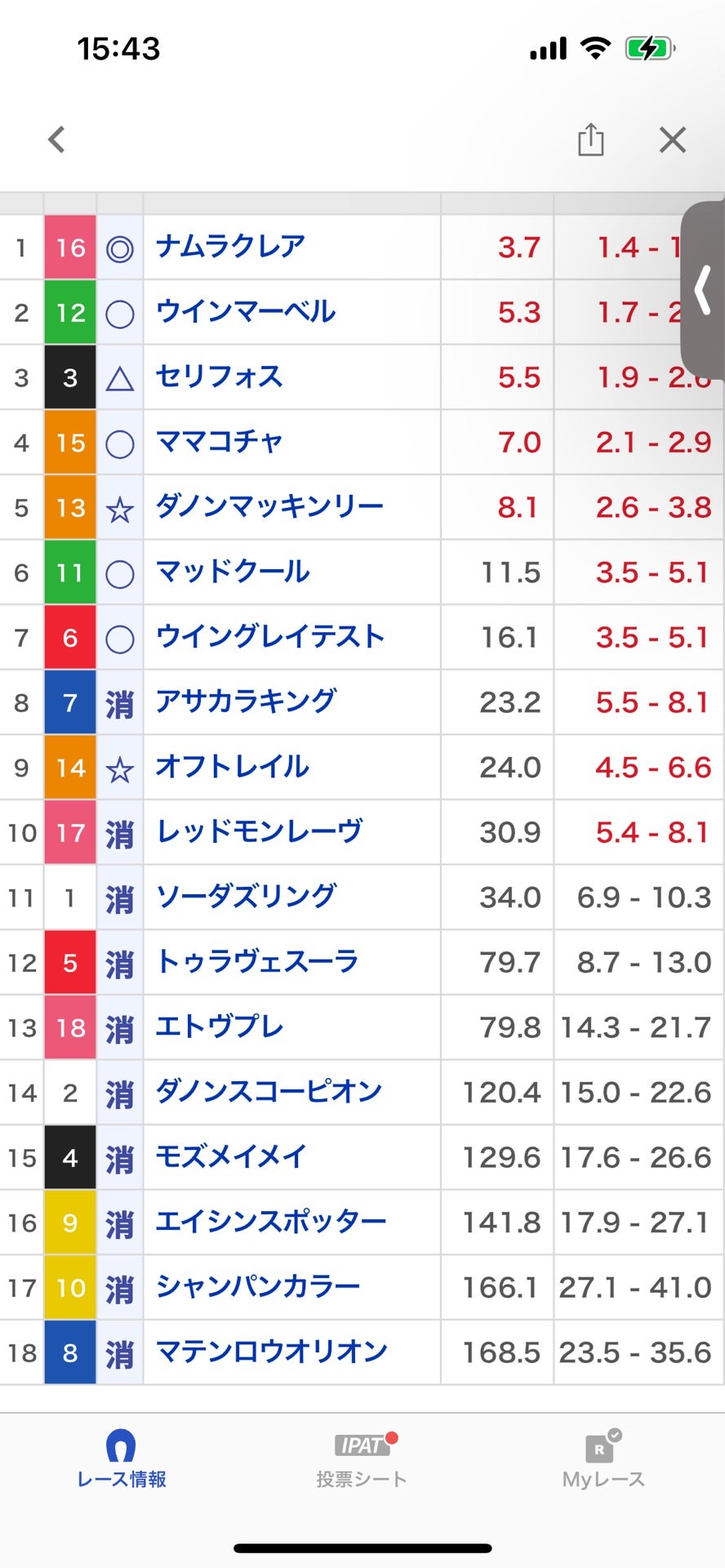Screen dimensions: 725x1568
Task: Share this odds page
Action: (590, 140)
